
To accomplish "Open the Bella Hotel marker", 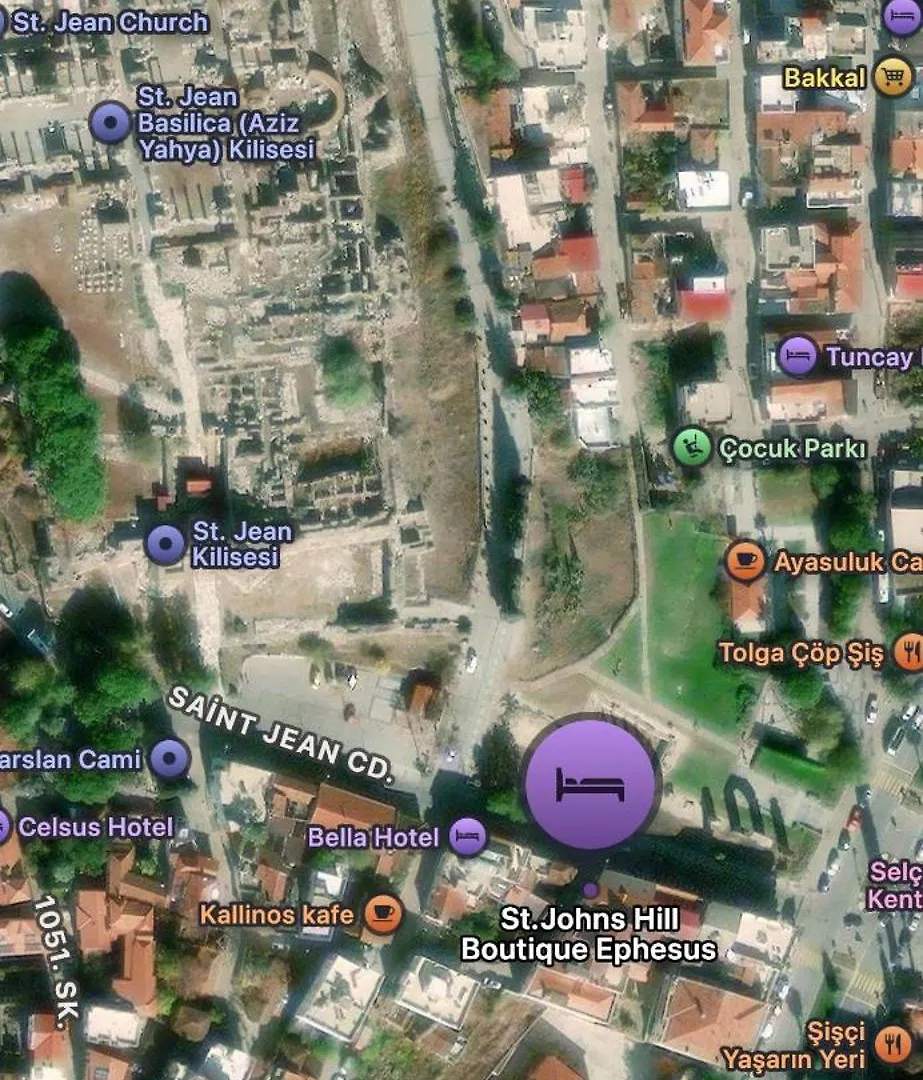I will (x=467, y=836).
